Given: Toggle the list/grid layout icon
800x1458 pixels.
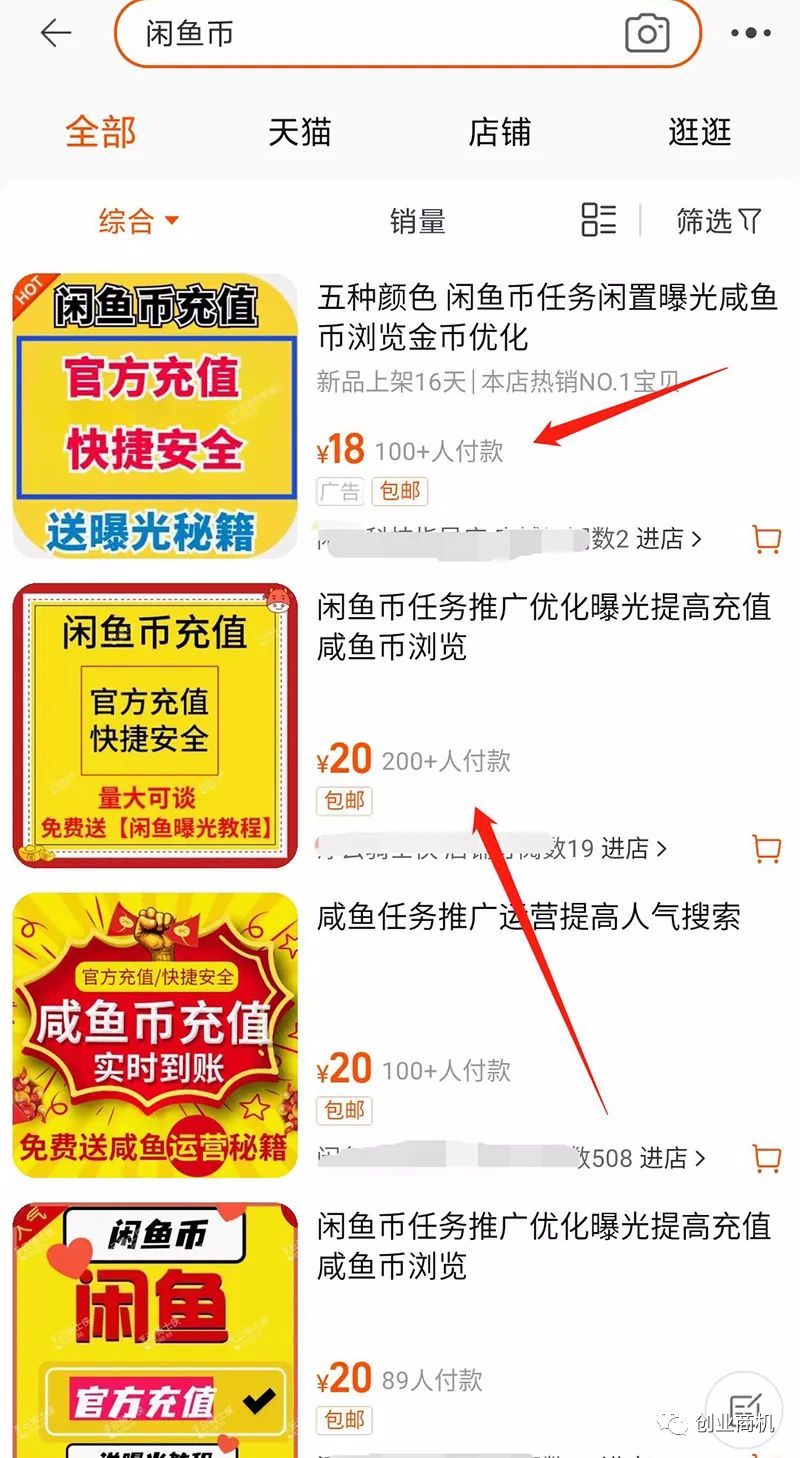Looking at the screenshot, I should [599, 220].
